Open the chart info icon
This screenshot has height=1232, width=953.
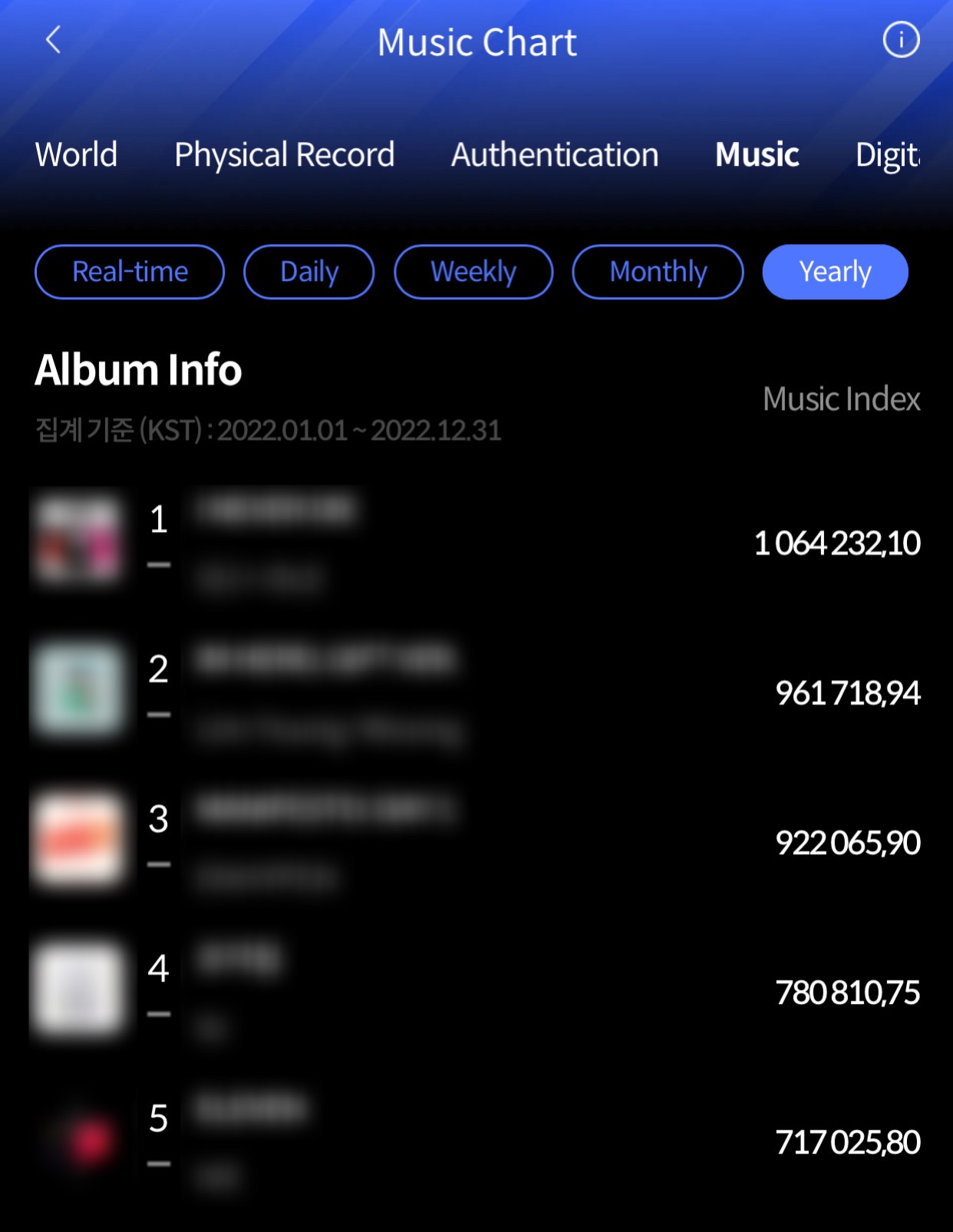pos(900,40)
